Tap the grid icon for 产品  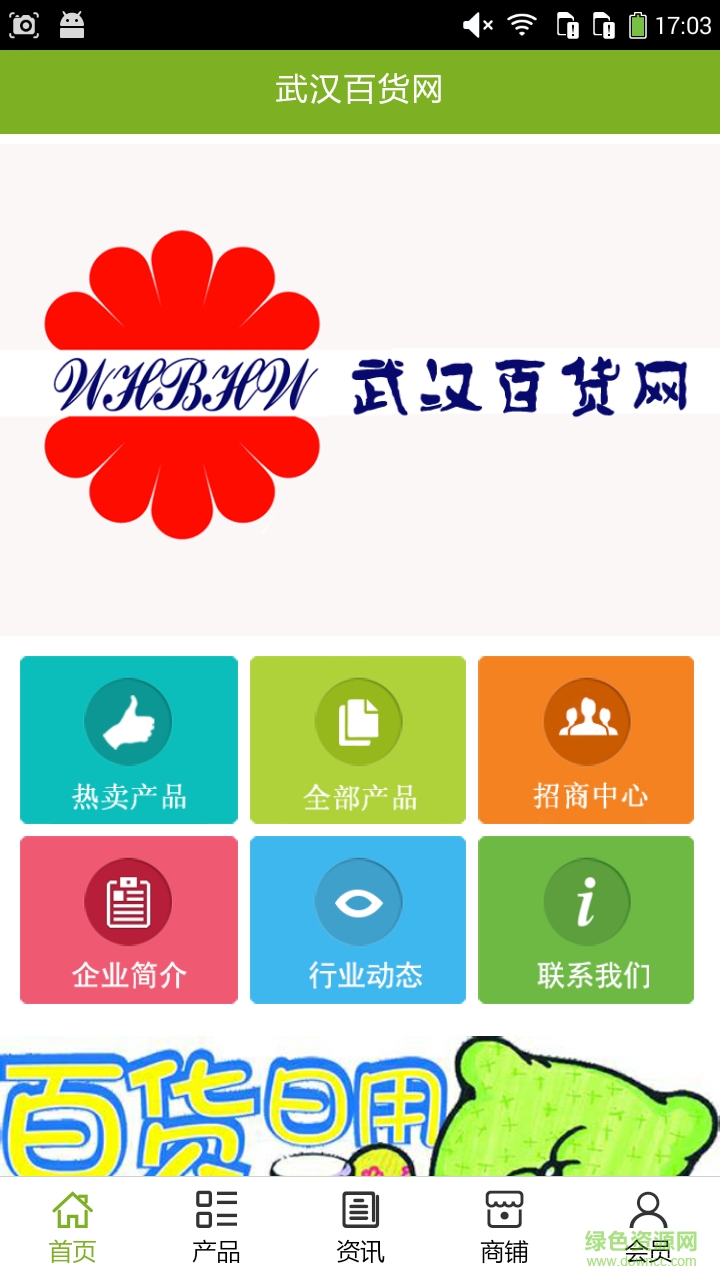[215, 1208]
